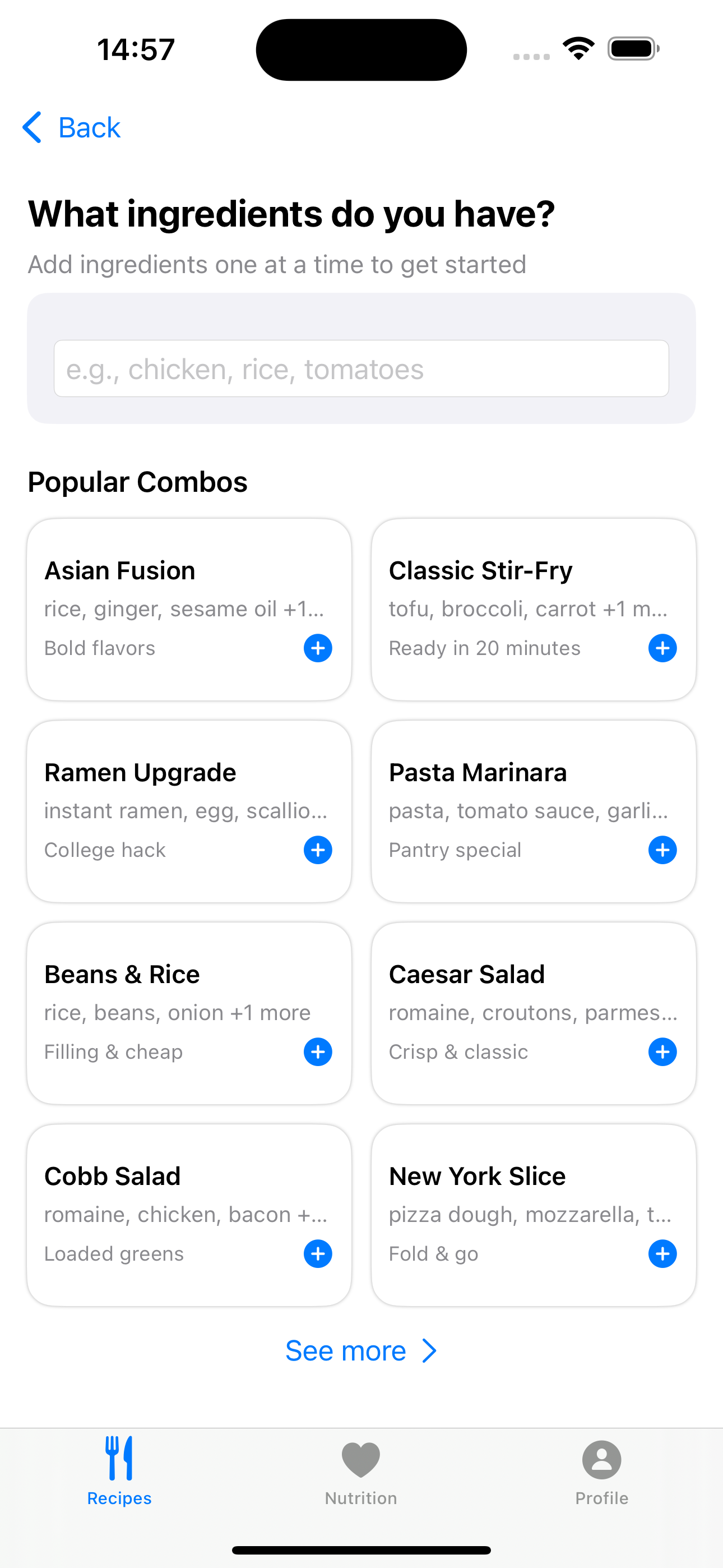The height and width of the screenshot is (1568, 723).
Task: Open the See more arrow below the combos
Action: pos(428,1351)
